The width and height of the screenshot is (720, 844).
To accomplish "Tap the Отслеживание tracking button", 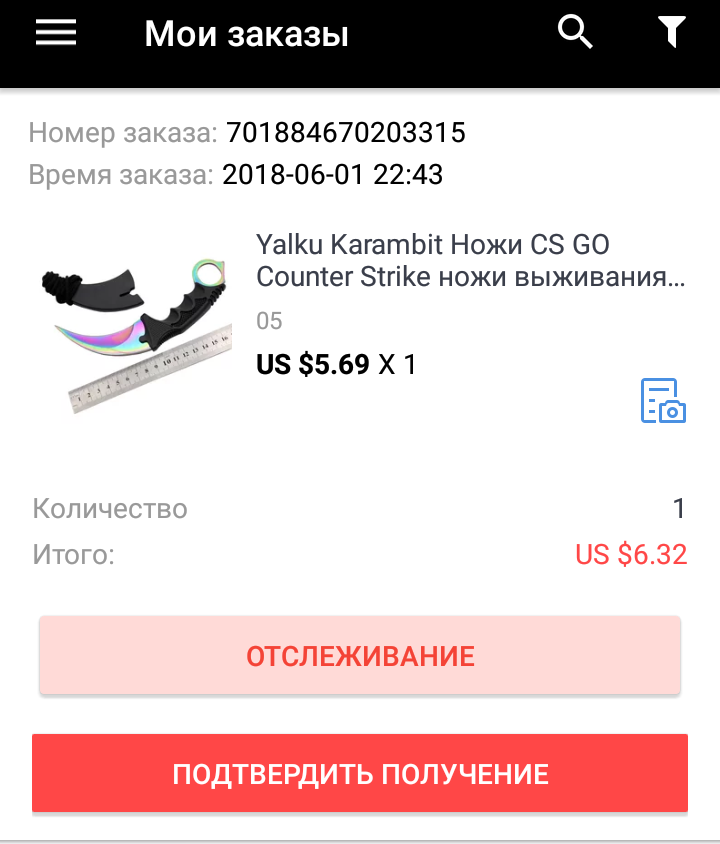I will tap(360, 656).
